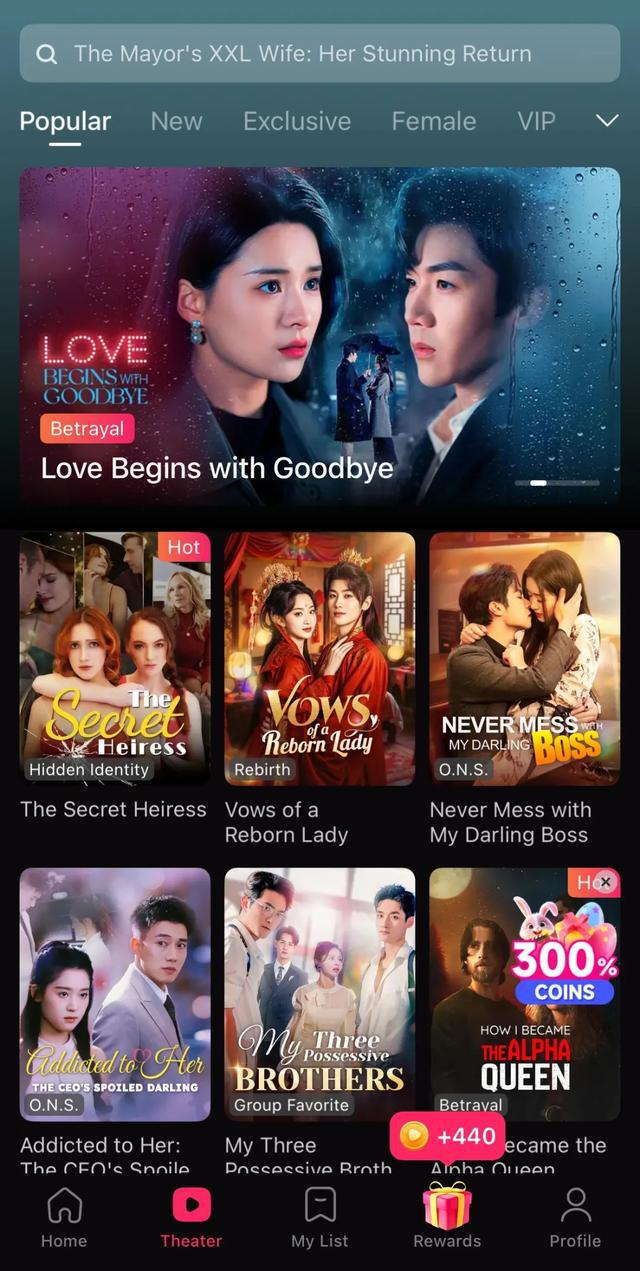Screen dimensions: 640x1271
Task: Open Addicted to Her drama card
Action: pos(115,993)
